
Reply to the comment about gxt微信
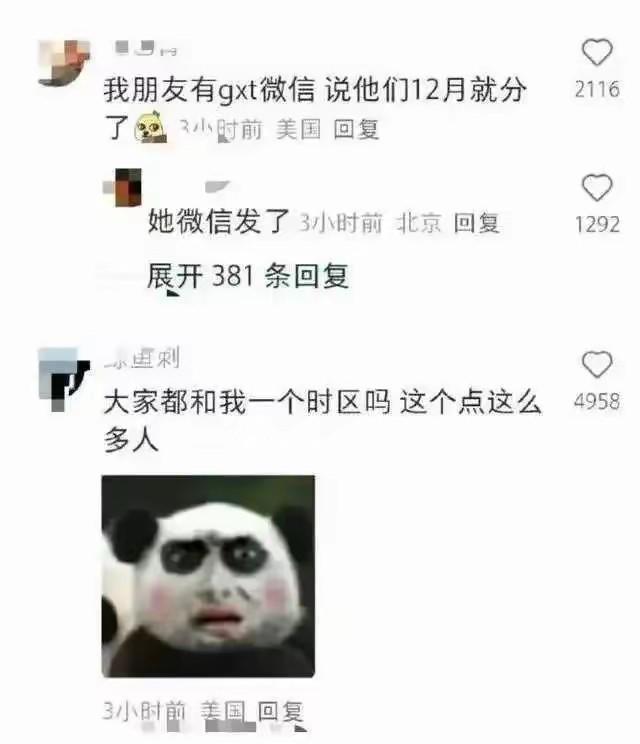tap(356, 130)
